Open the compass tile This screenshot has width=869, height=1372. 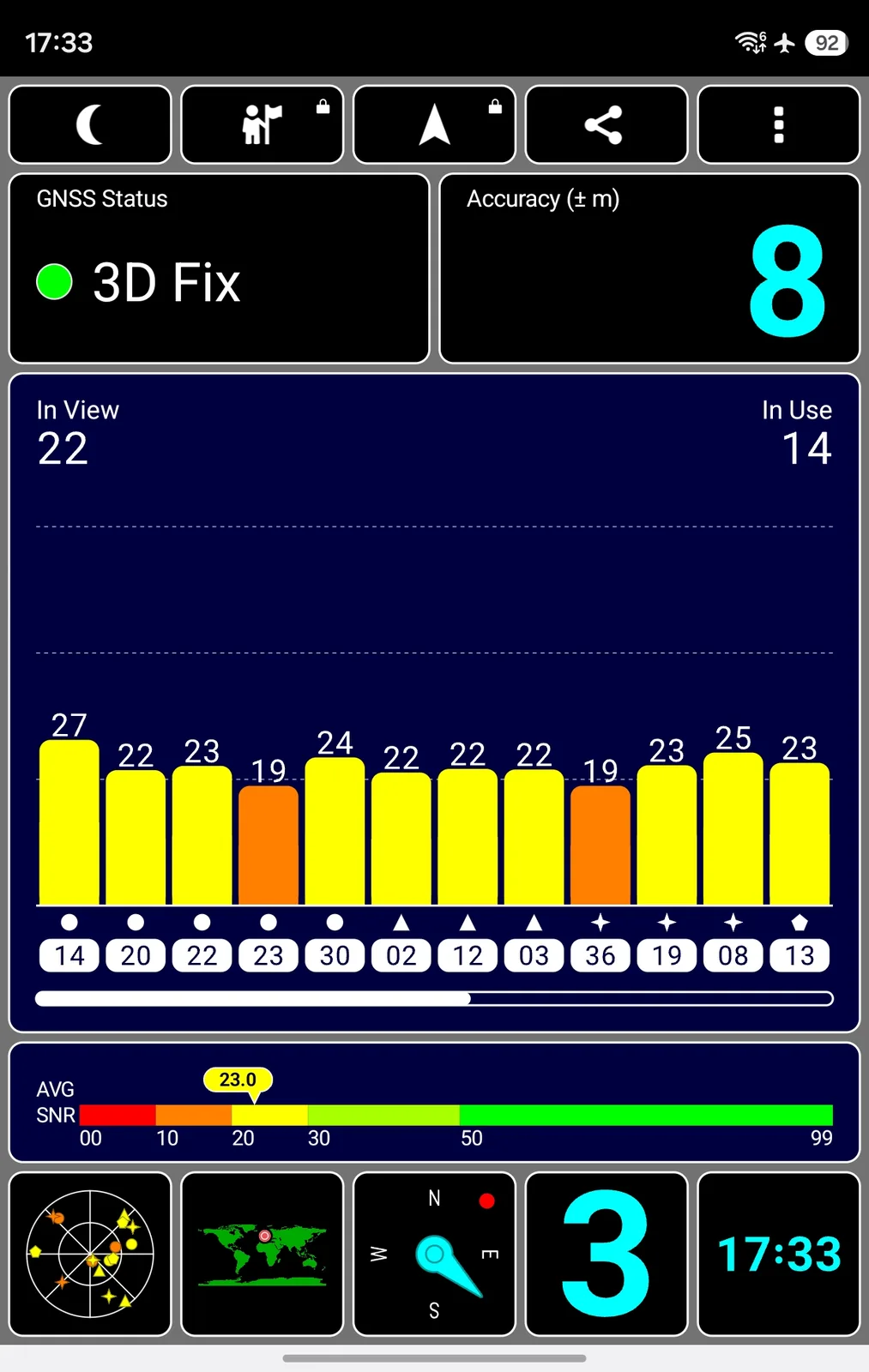[x=434, y=1254]
